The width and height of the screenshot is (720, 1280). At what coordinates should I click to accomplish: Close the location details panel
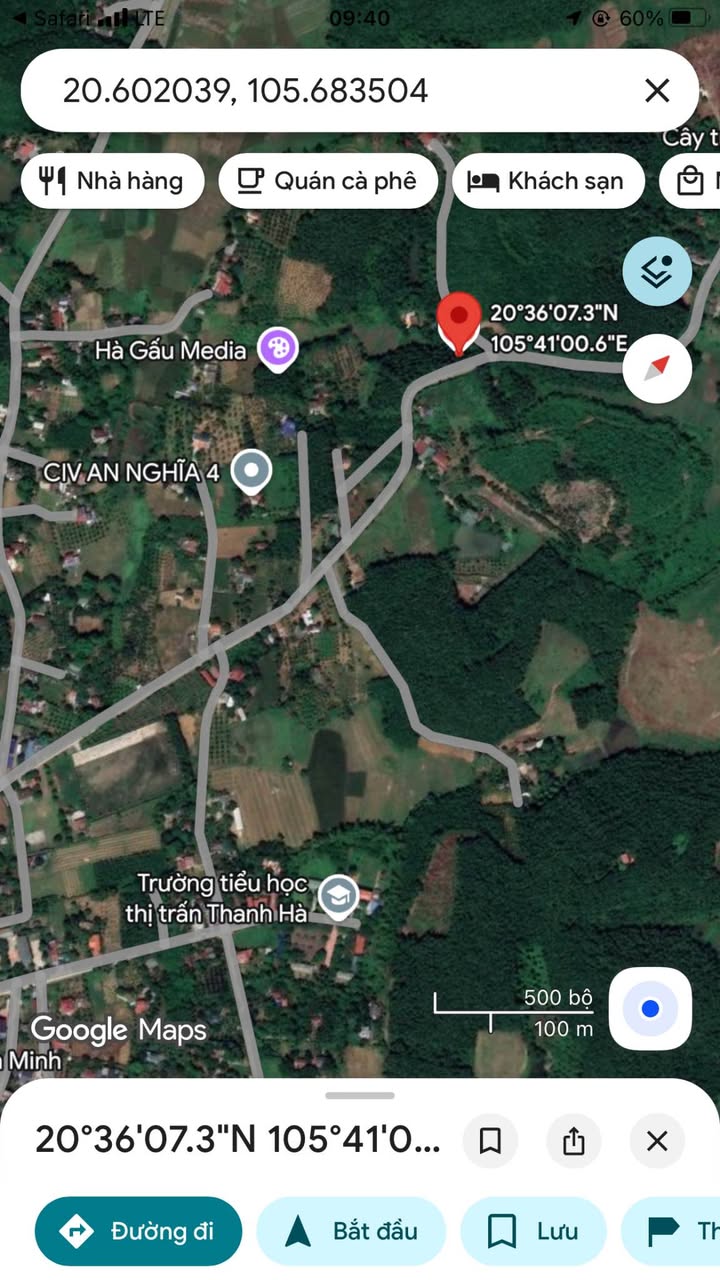point(657,1141)
